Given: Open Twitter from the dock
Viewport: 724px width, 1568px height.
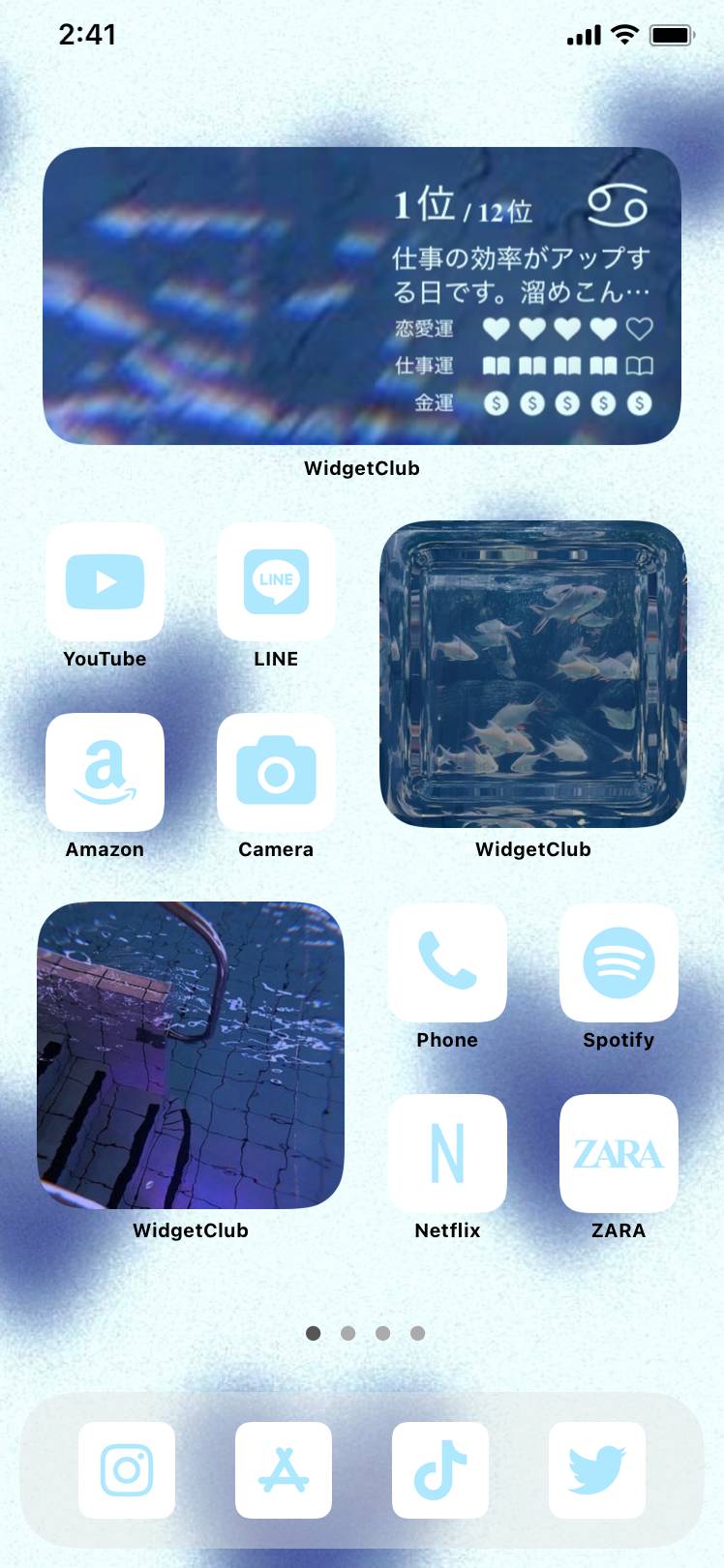Looking at the screenshot, I should (597, 1469).
